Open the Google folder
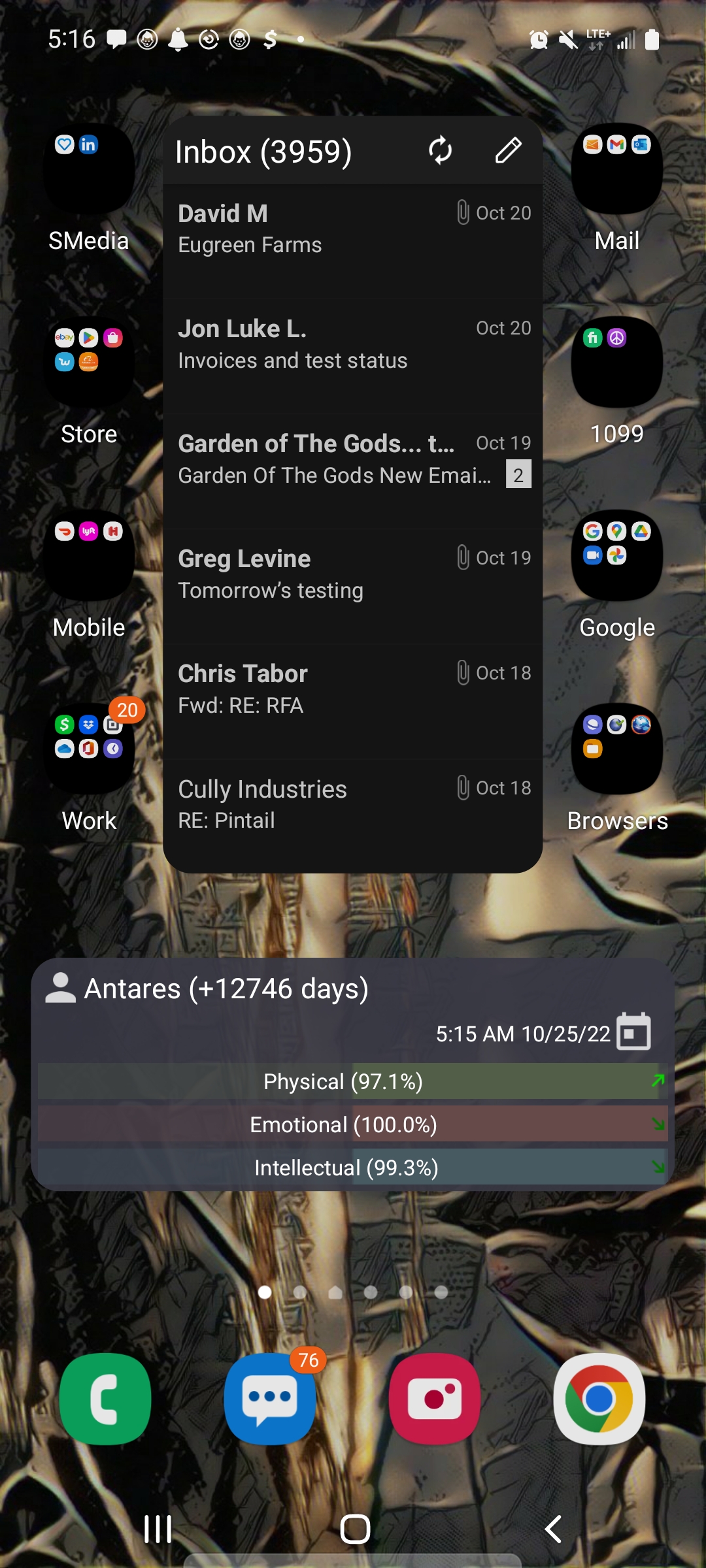706x1568 pixels. (617, 556)
